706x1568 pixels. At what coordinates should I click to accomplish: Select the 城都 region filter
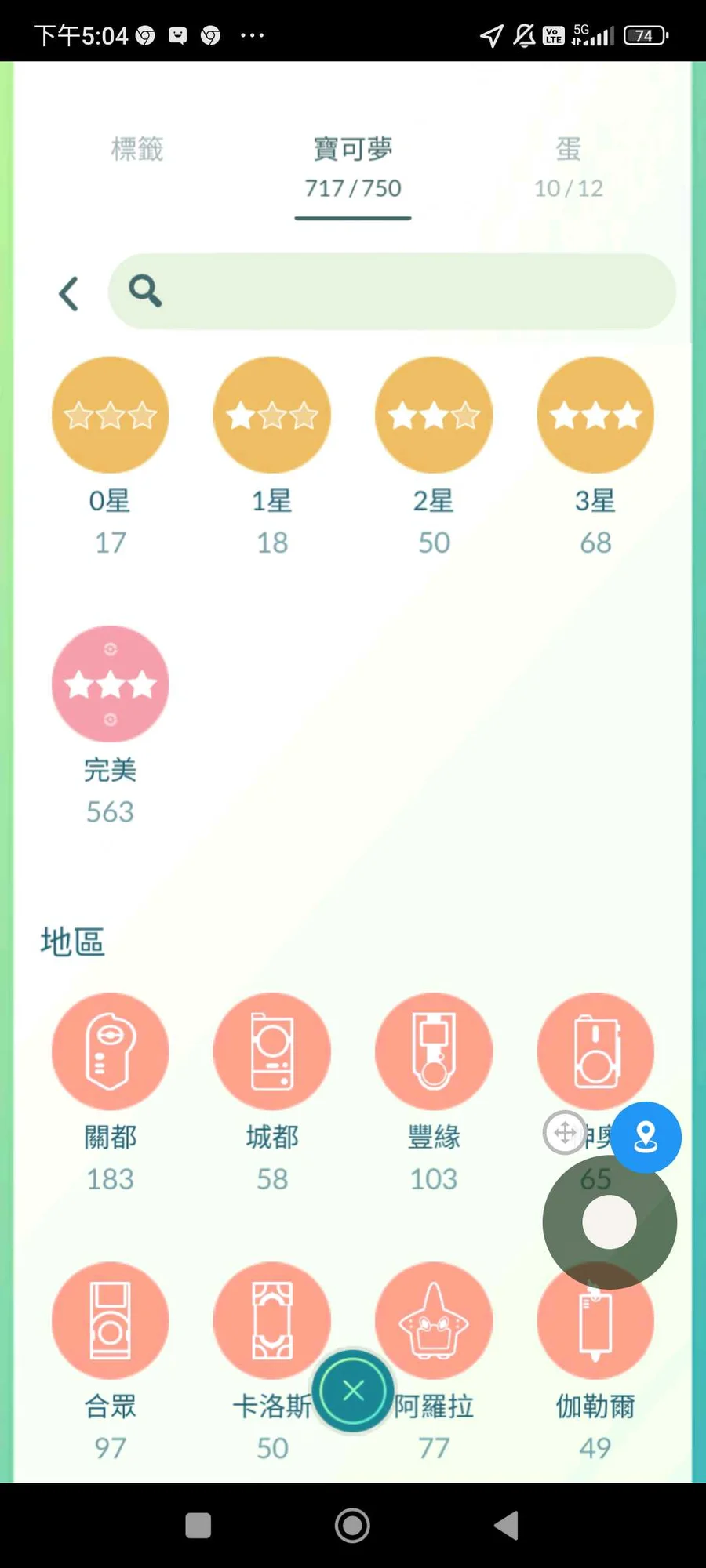coord(272,1051)
